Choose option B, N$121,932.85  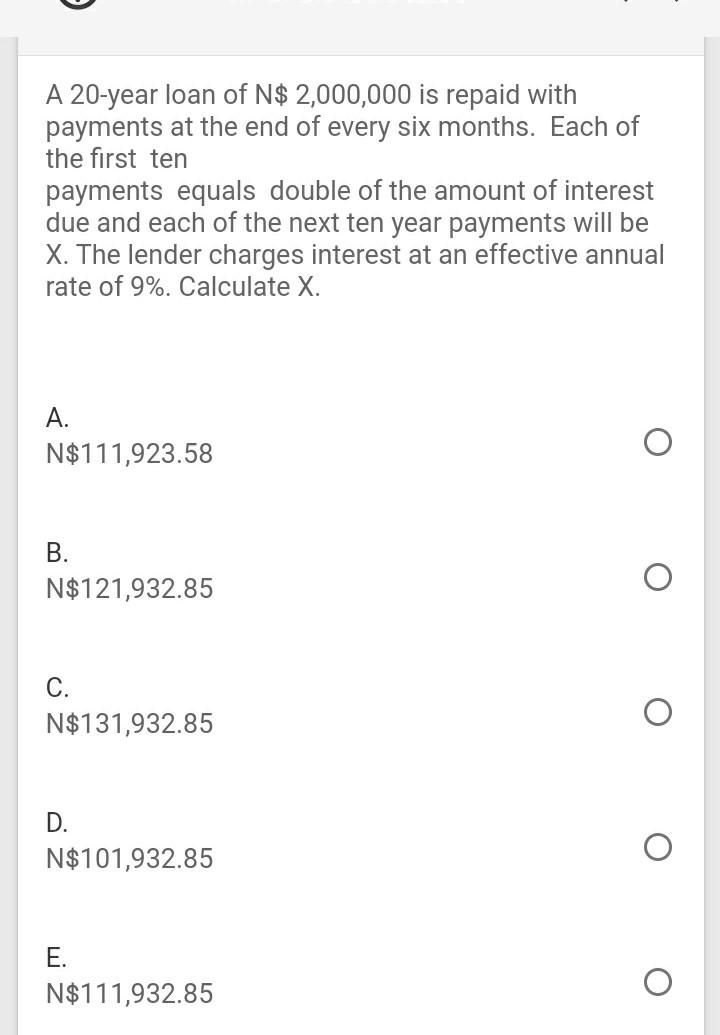[657, 577]
